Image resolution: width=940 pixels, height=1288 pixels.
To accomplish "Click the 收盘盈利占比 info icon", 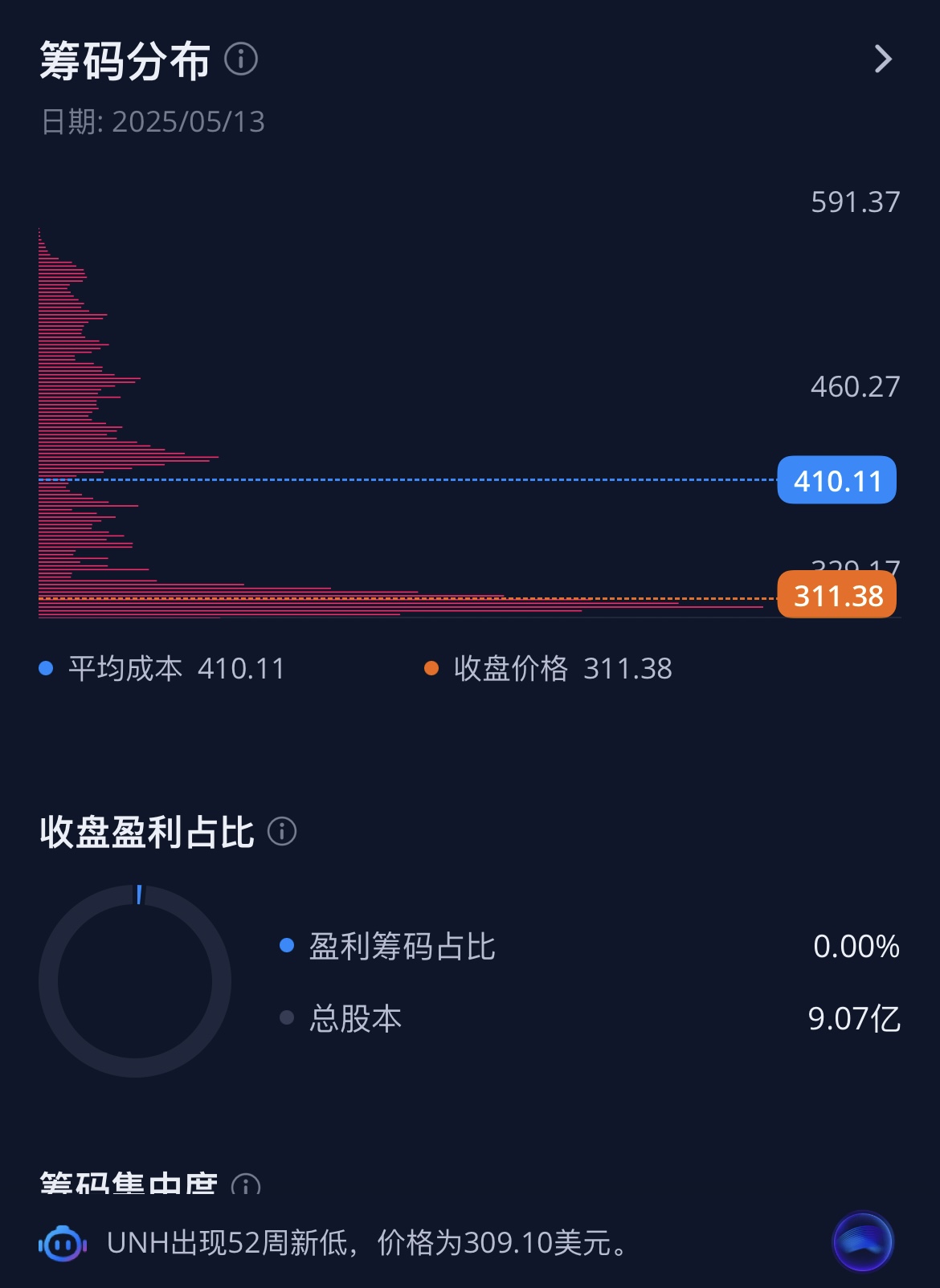I will click(283, 834).
